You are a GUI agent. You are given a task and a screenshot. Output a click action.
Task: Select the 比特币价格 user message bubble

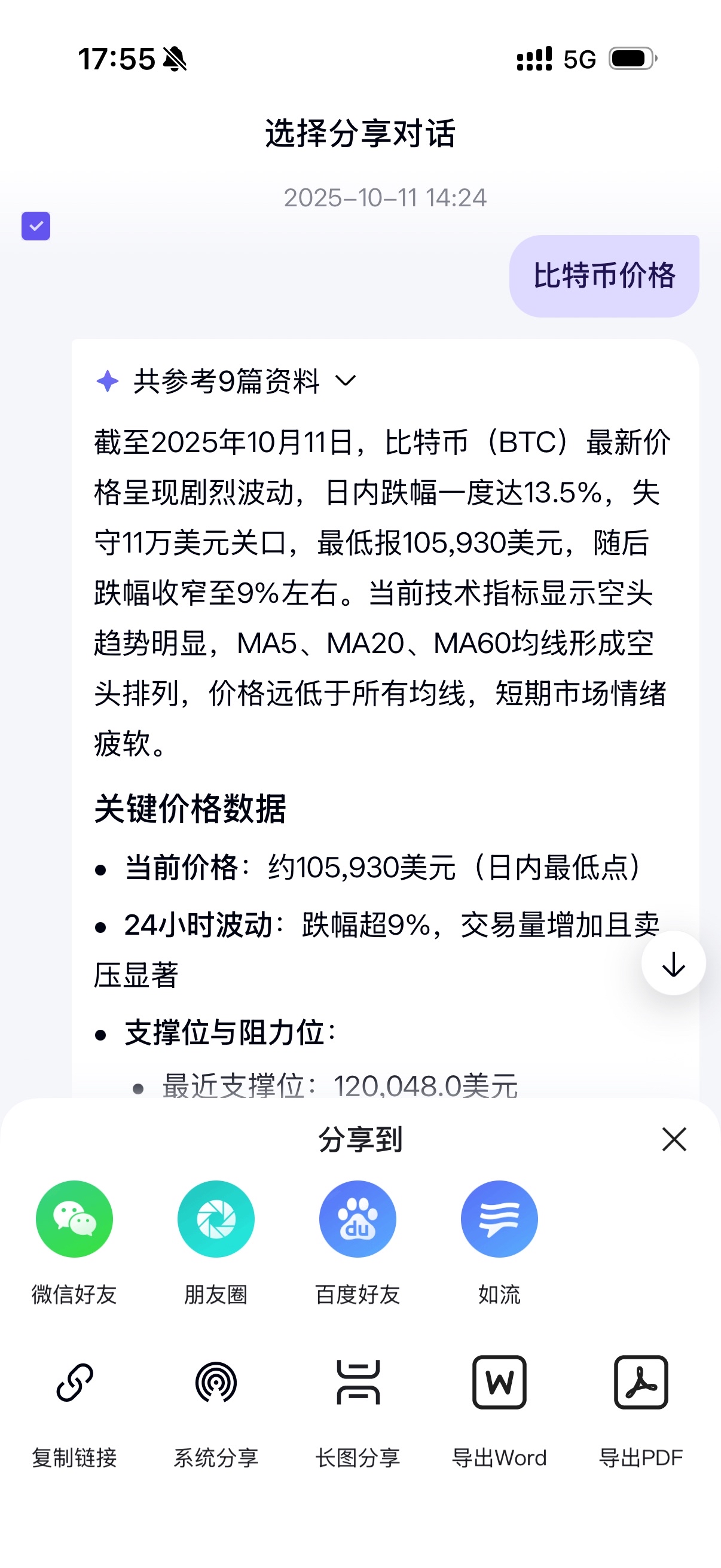(605, 274)
